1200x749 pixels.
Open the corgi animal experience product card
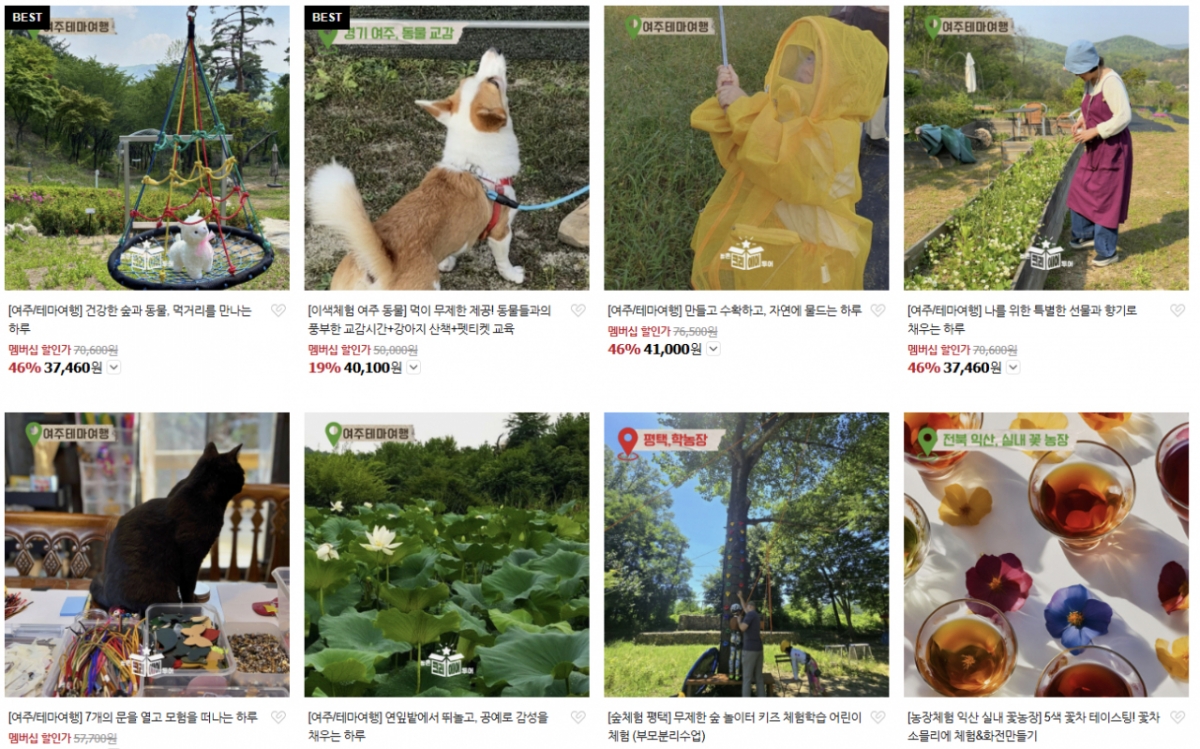point(446,148)
